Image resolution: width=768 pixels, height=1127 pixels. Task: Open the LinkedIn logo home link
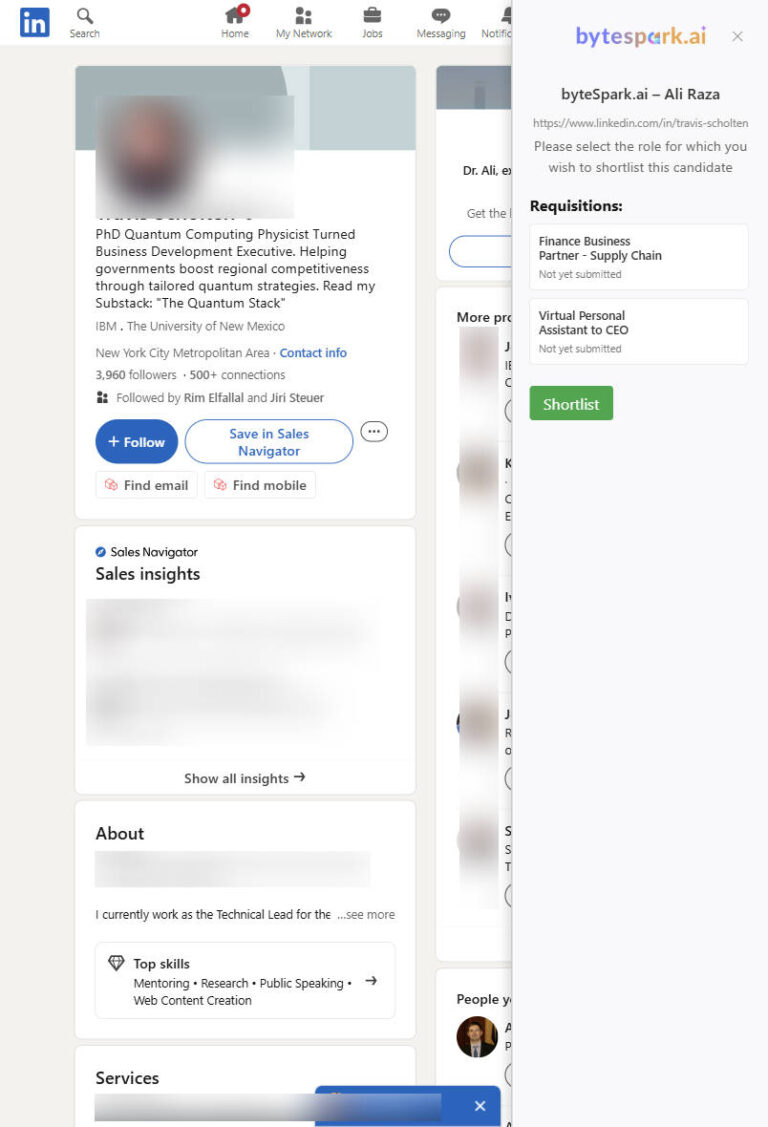(x=34, y=22)
